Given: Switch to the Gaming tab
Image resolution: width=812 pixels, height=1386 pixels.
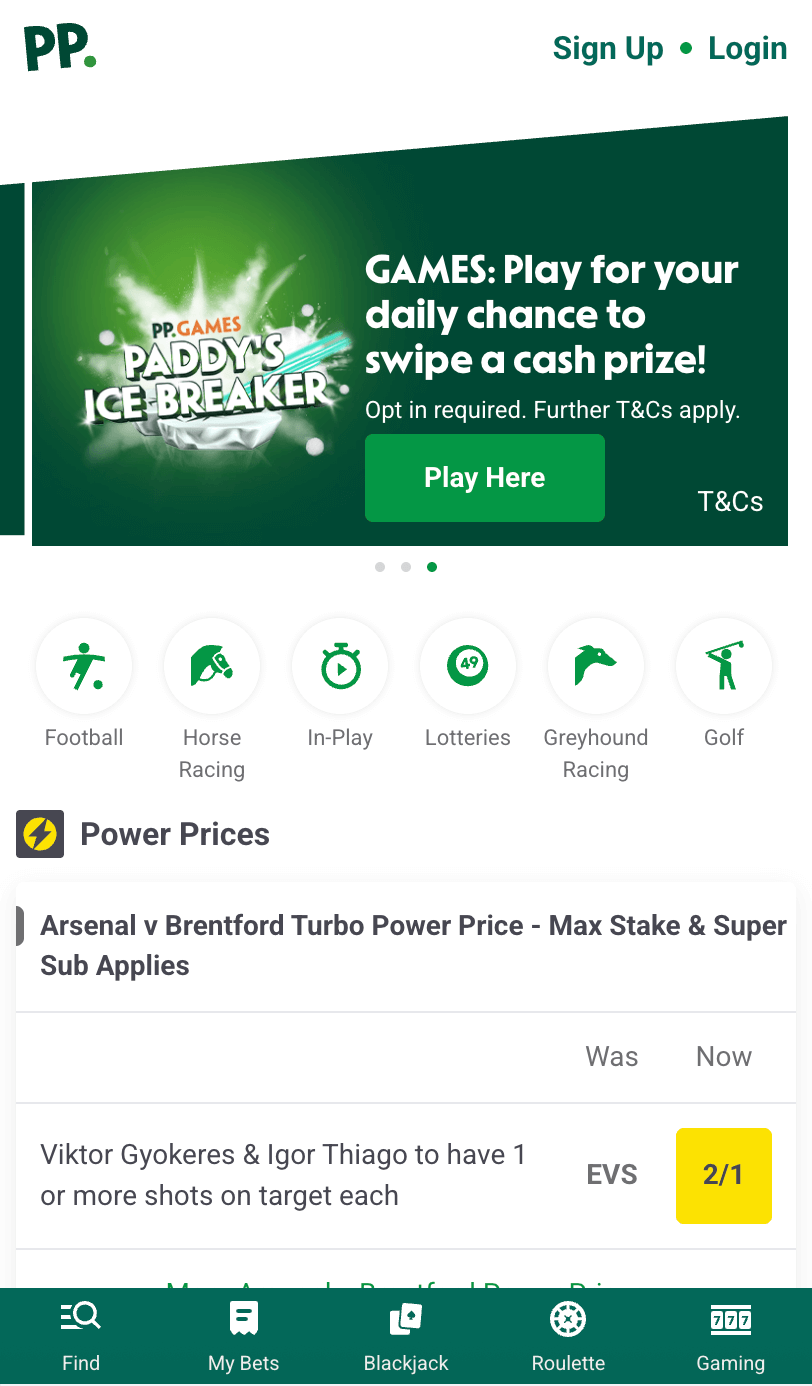Looking at the screenshot, I should (730, 1336).
